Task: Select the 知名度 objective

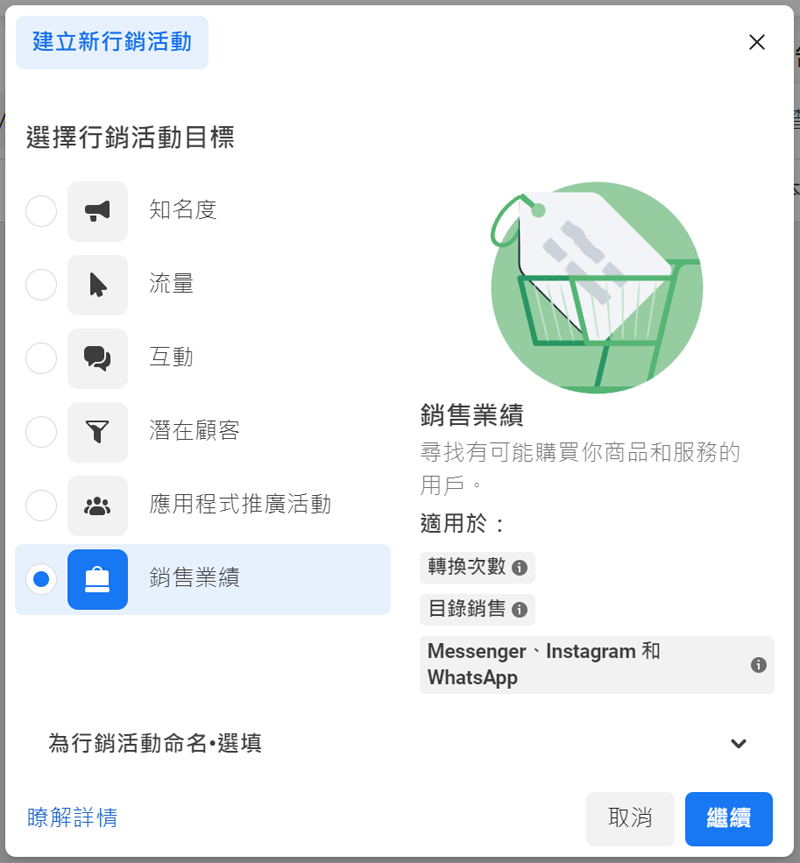Action: pyautogui.click(x=41, y=211)
